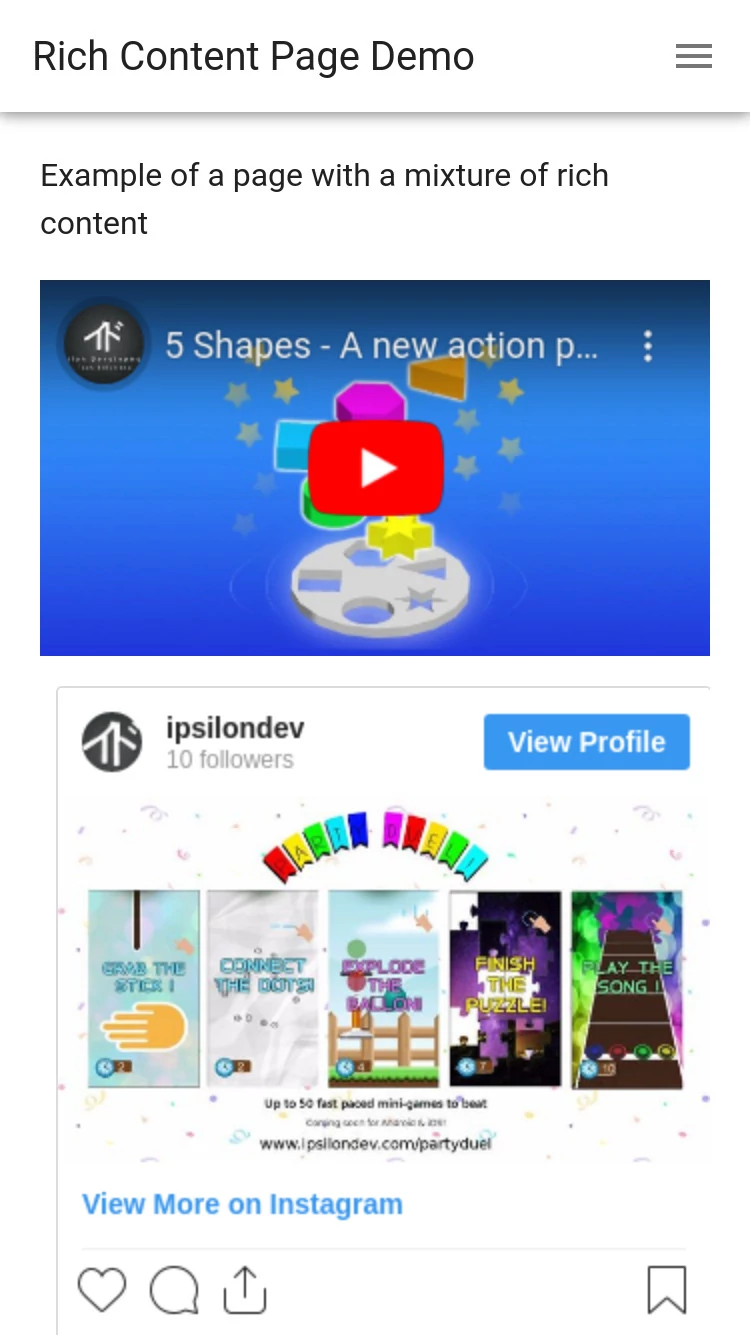Open the hamburger menu in the app bar
This screenshot has height=1335, width=750.
tap(694, 57)
